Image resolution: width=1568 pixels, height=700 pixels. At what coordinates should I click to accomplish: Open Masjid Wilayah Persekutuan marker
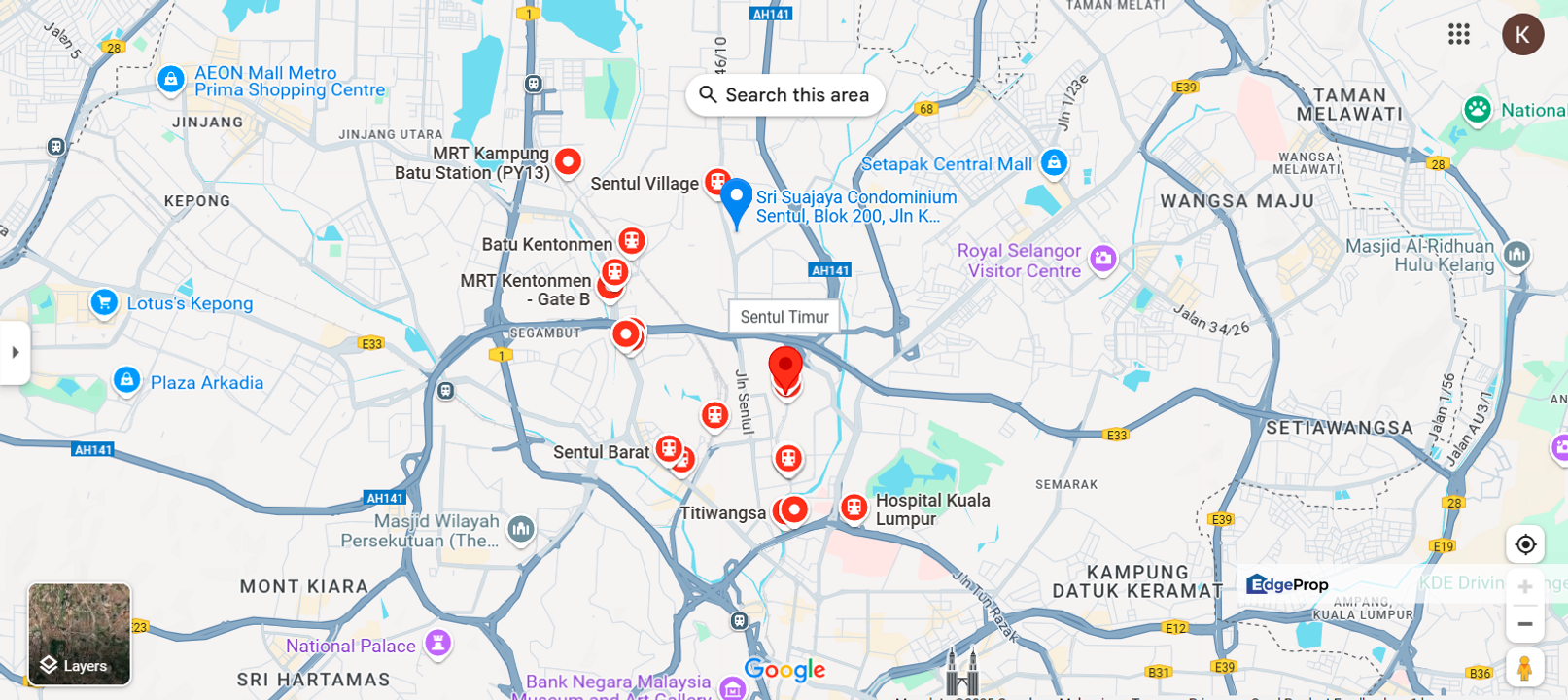tap(521, 530)
